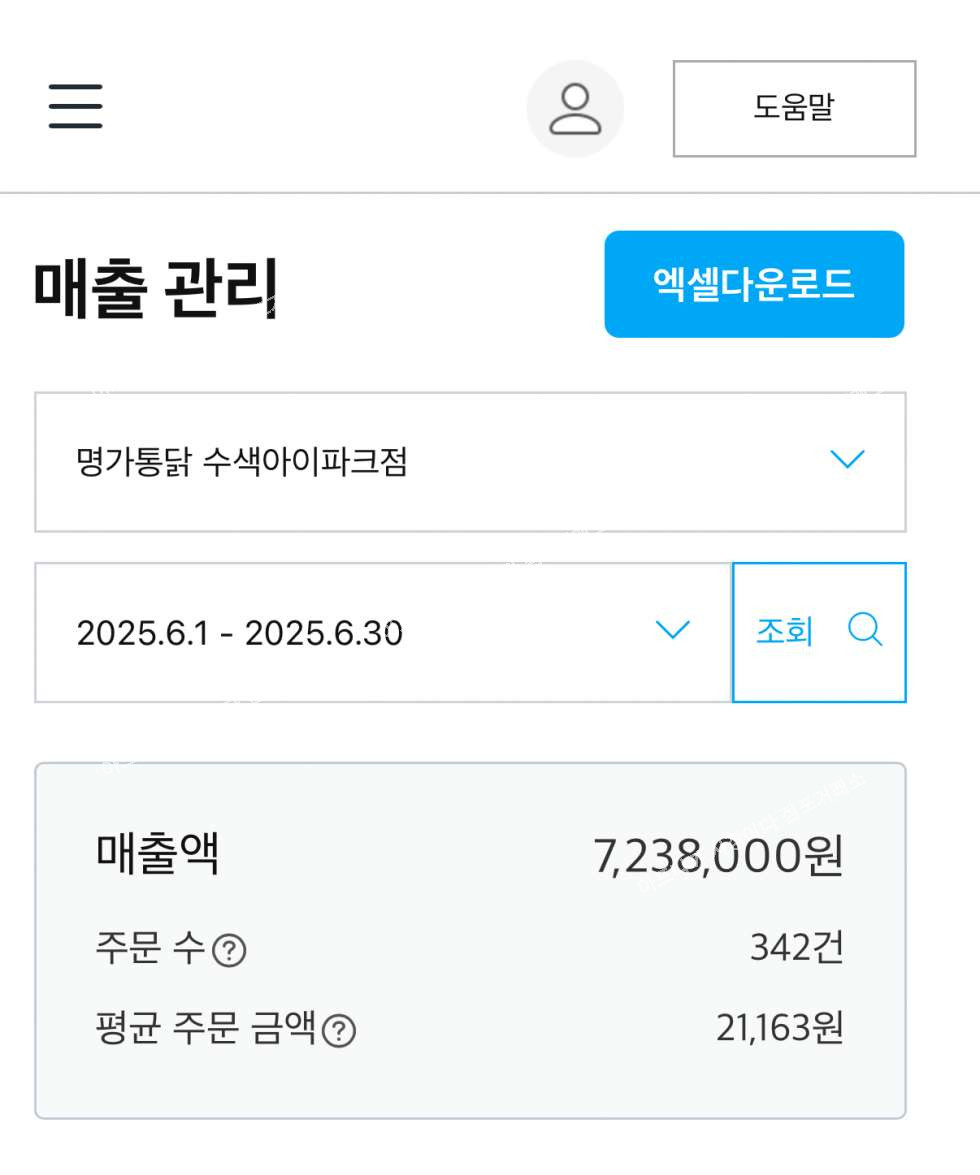Open the hamburger navigation menu
Viewport: 980px width, 1175px height.
76,106
